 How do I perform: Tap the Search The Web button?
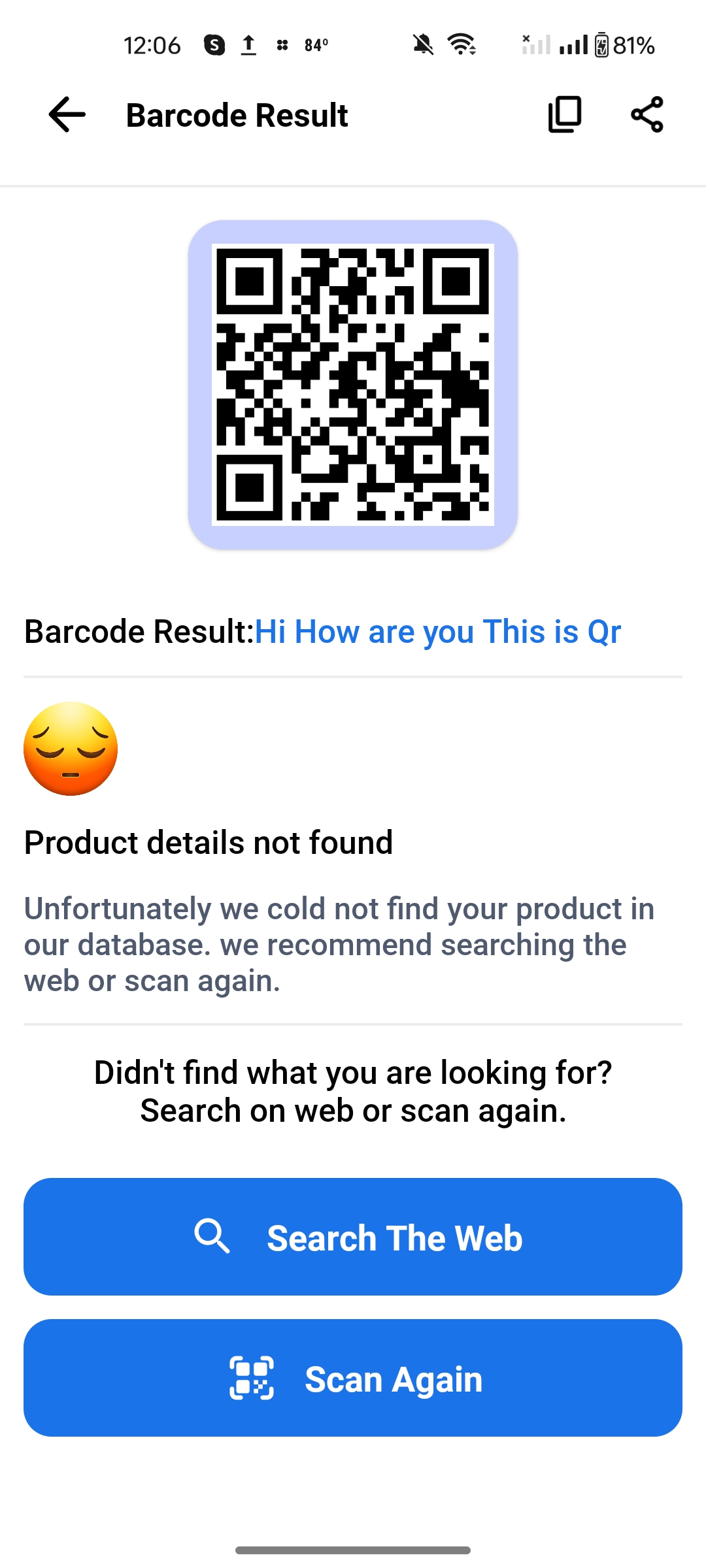click(x=353, y=1237)
